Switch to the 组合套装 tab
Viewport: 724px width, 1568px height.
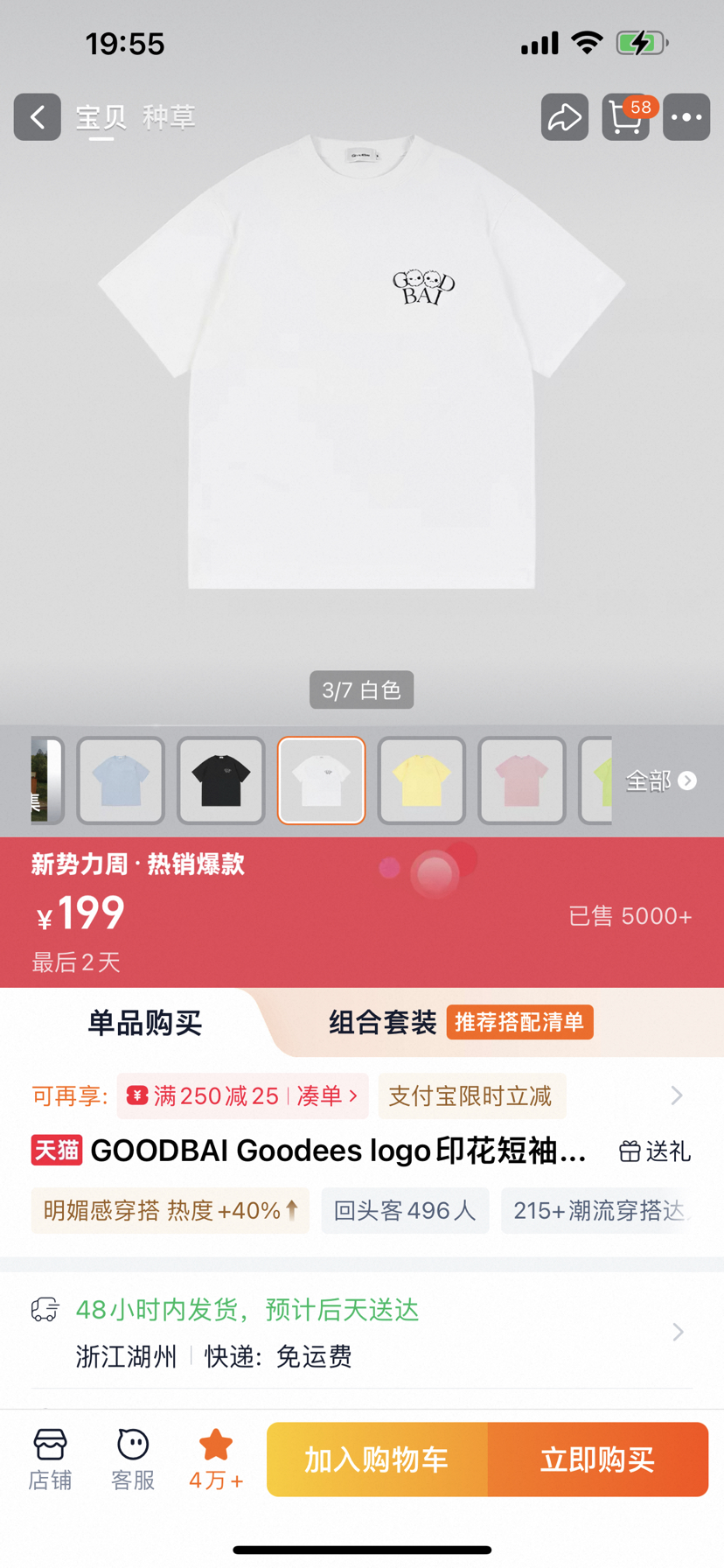(x=382, y=1024)
